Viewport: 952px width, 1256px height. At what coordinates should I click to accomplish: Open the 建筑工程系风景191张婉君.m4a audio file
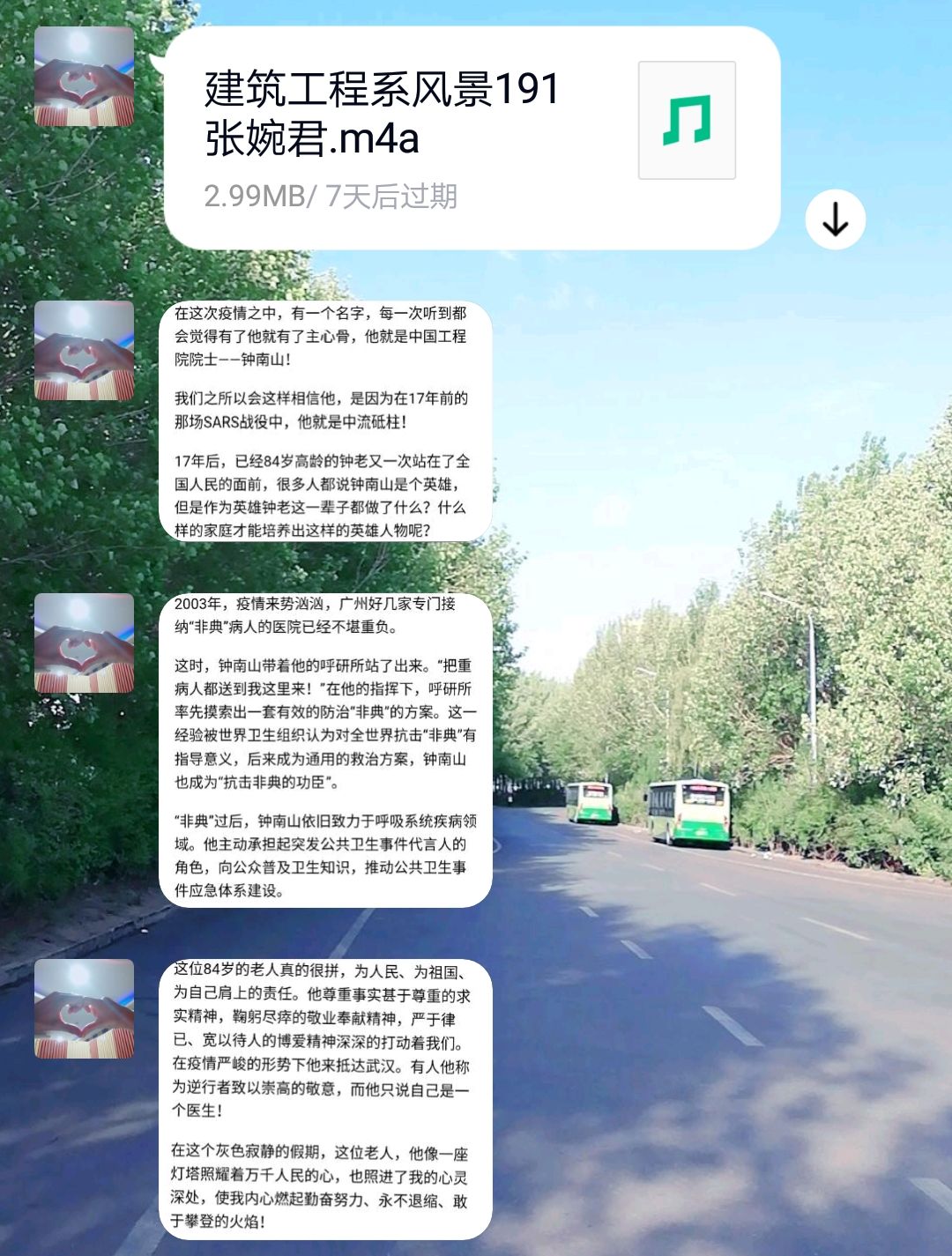[471, 137]
